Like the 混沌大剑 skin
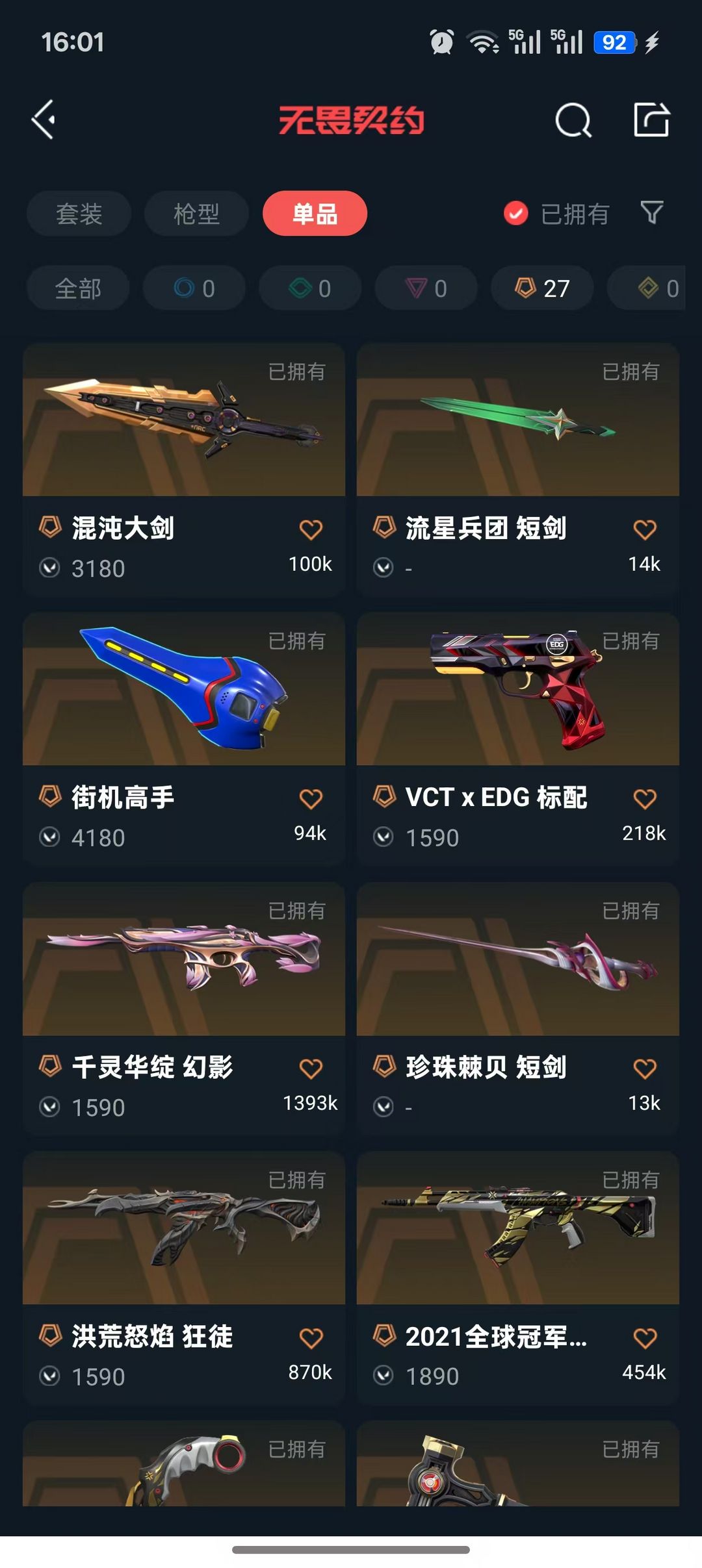 point(311,529)
